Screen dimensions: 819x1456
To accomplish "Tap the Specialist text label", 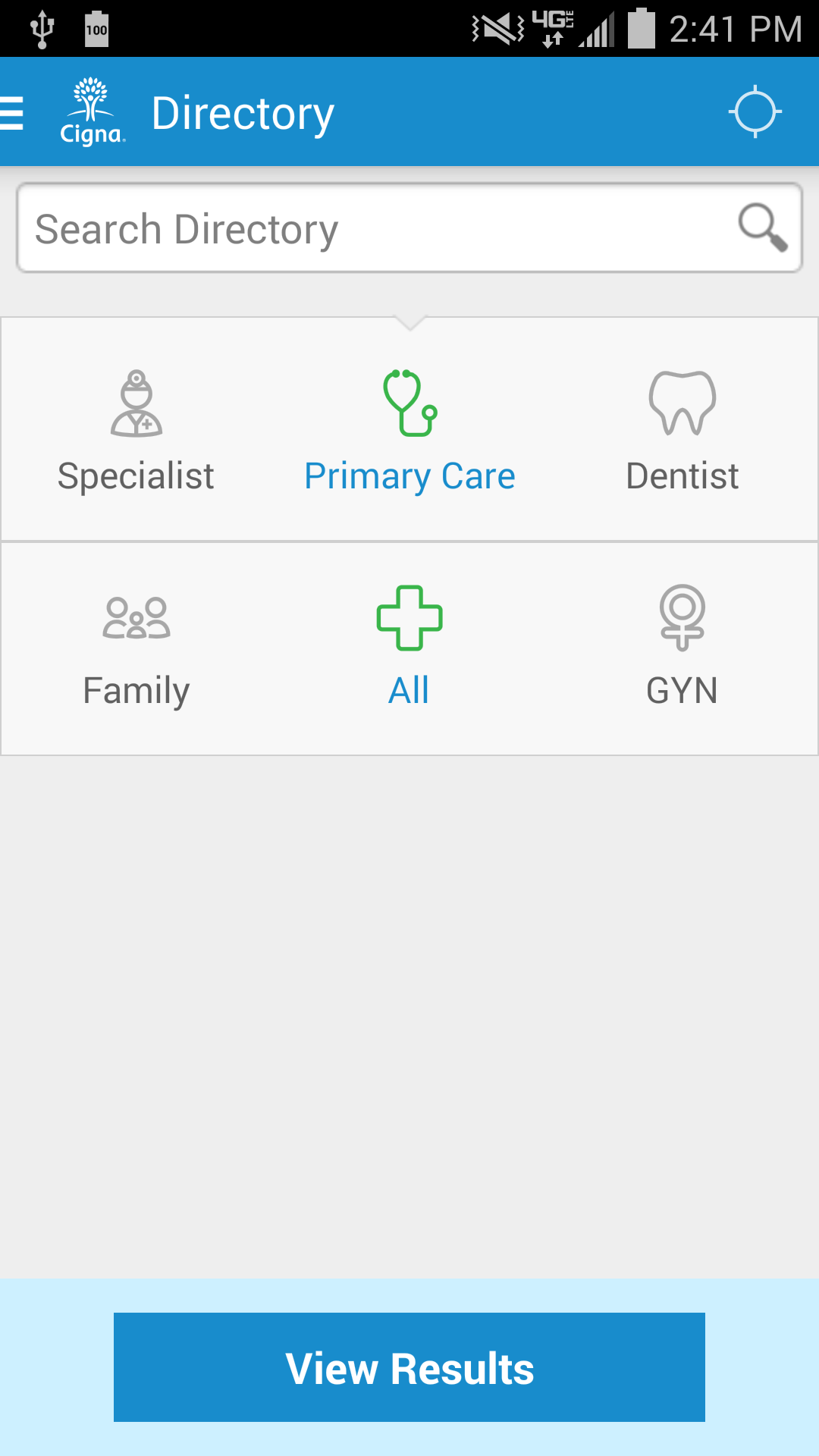I will pos(136,476).
